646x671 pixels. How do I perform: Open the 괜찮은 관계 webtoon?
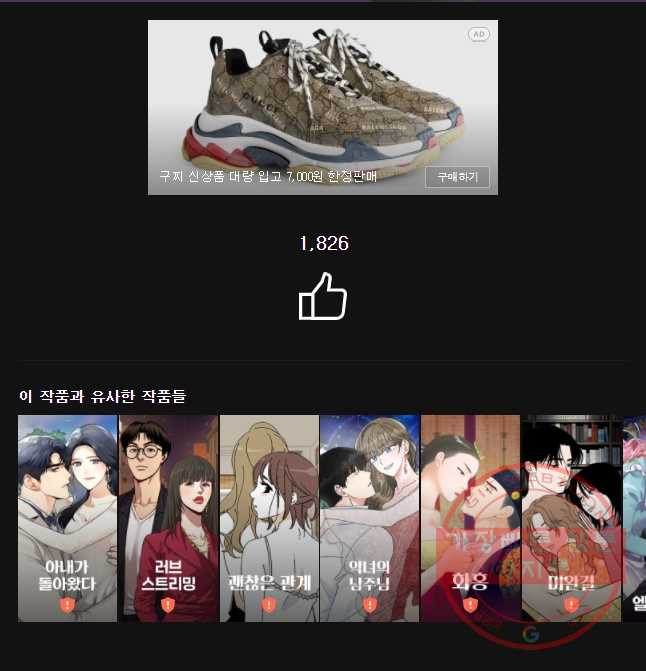[269, 518]
